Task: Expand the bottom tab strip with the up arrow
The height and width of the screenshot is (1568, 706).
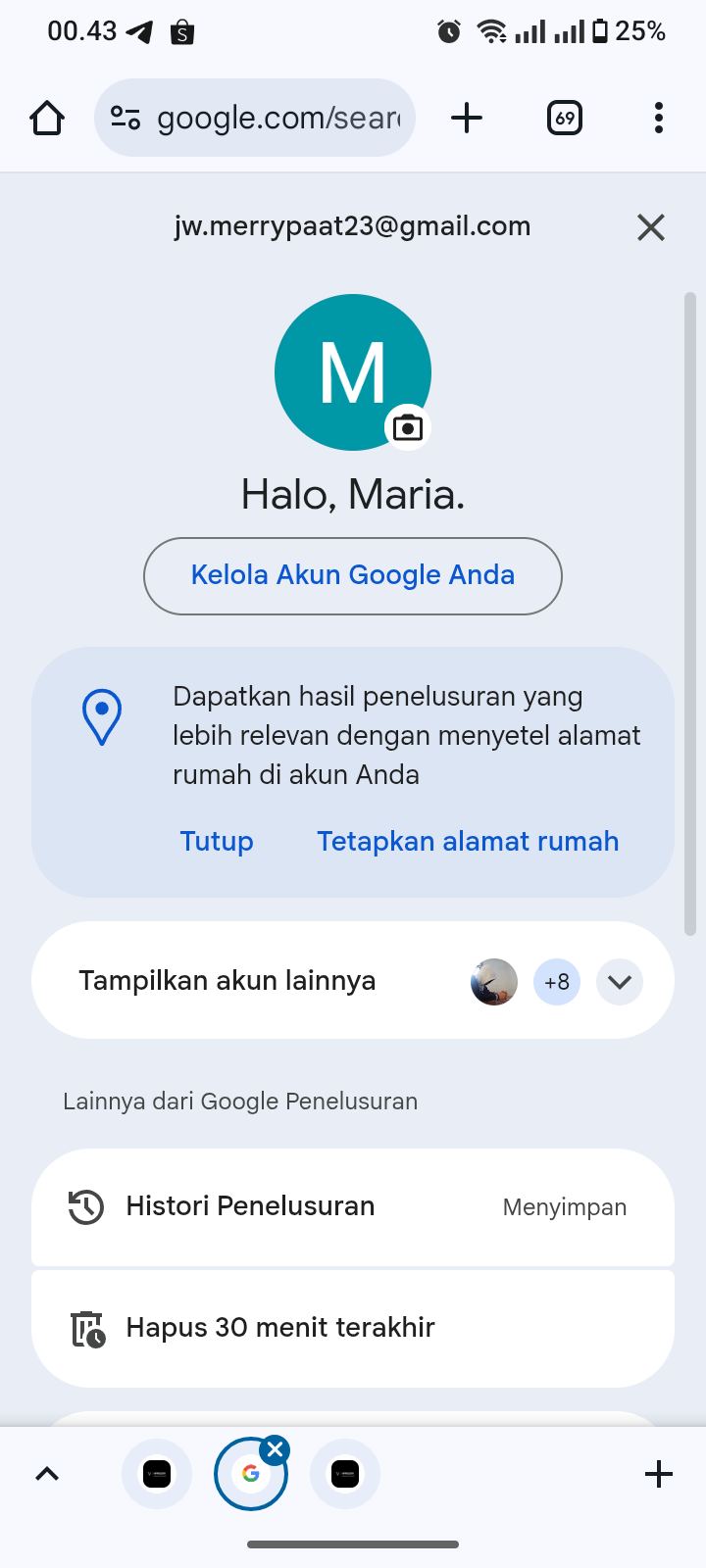Action: point(47,1474)
